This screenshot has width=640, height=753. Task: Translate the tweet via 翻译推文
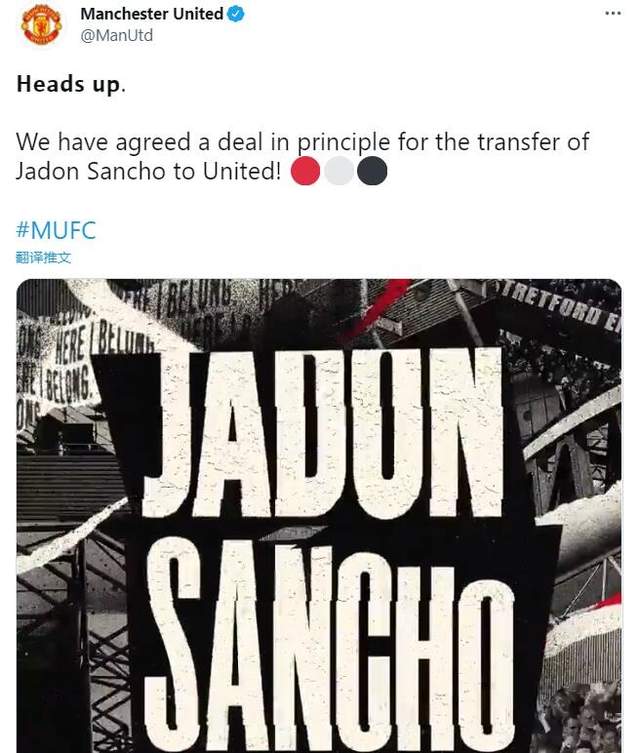click(44, 258)
